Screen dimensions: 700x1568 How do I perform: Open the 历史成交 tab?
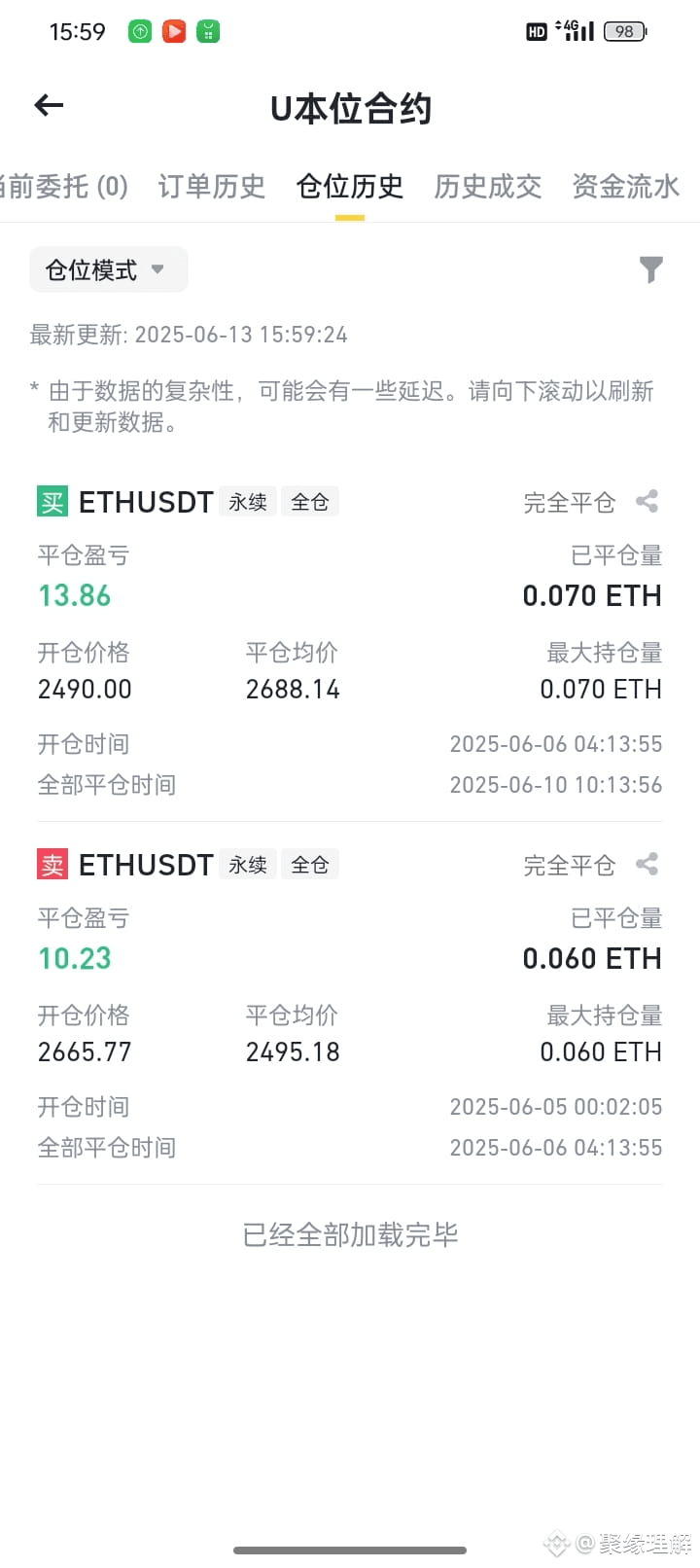coord(488,186)
